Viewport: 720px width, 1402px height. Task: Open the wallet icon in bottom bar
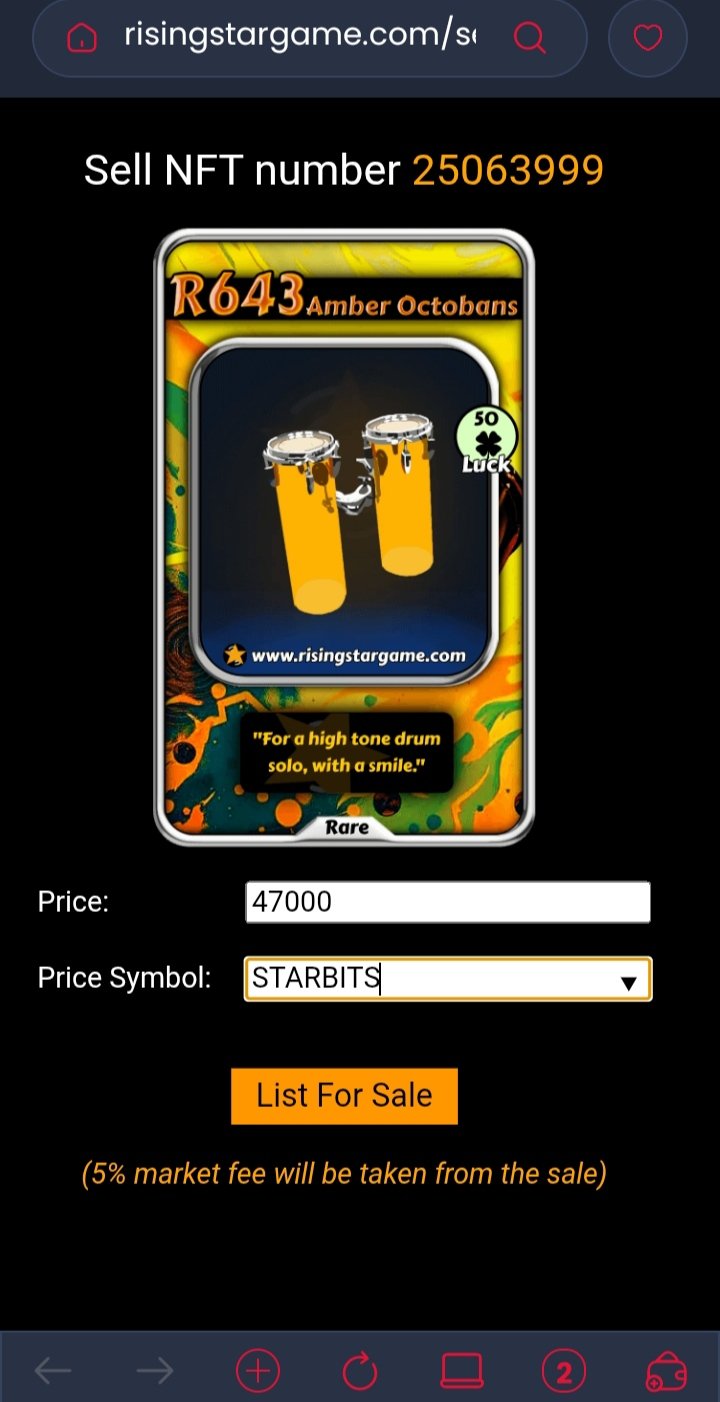tap(667, 1371)
